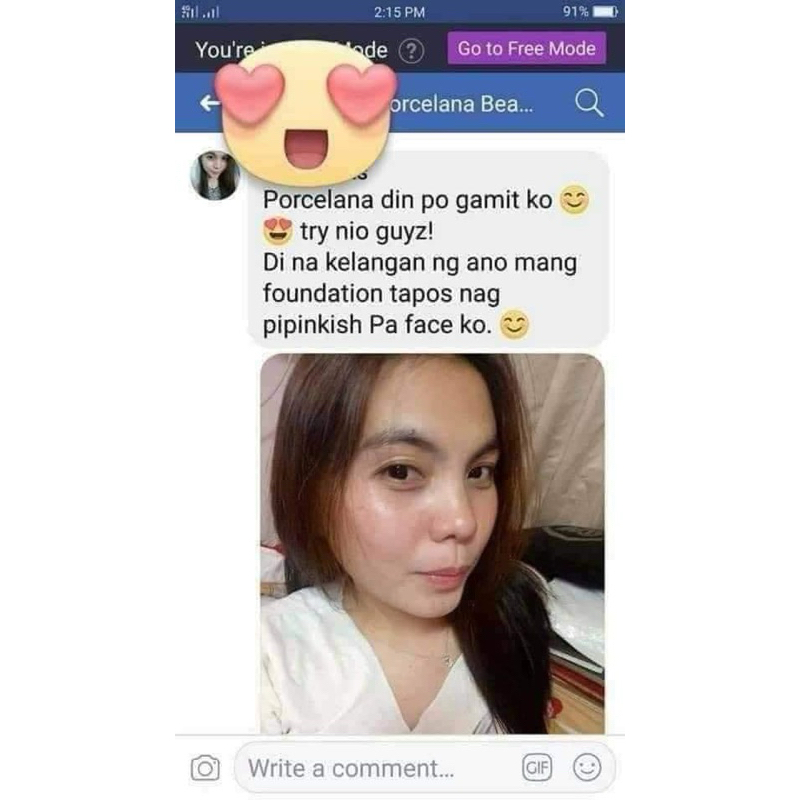Open the GIF picker
Viewport: 800px width, 800px height.
point(537,767)
